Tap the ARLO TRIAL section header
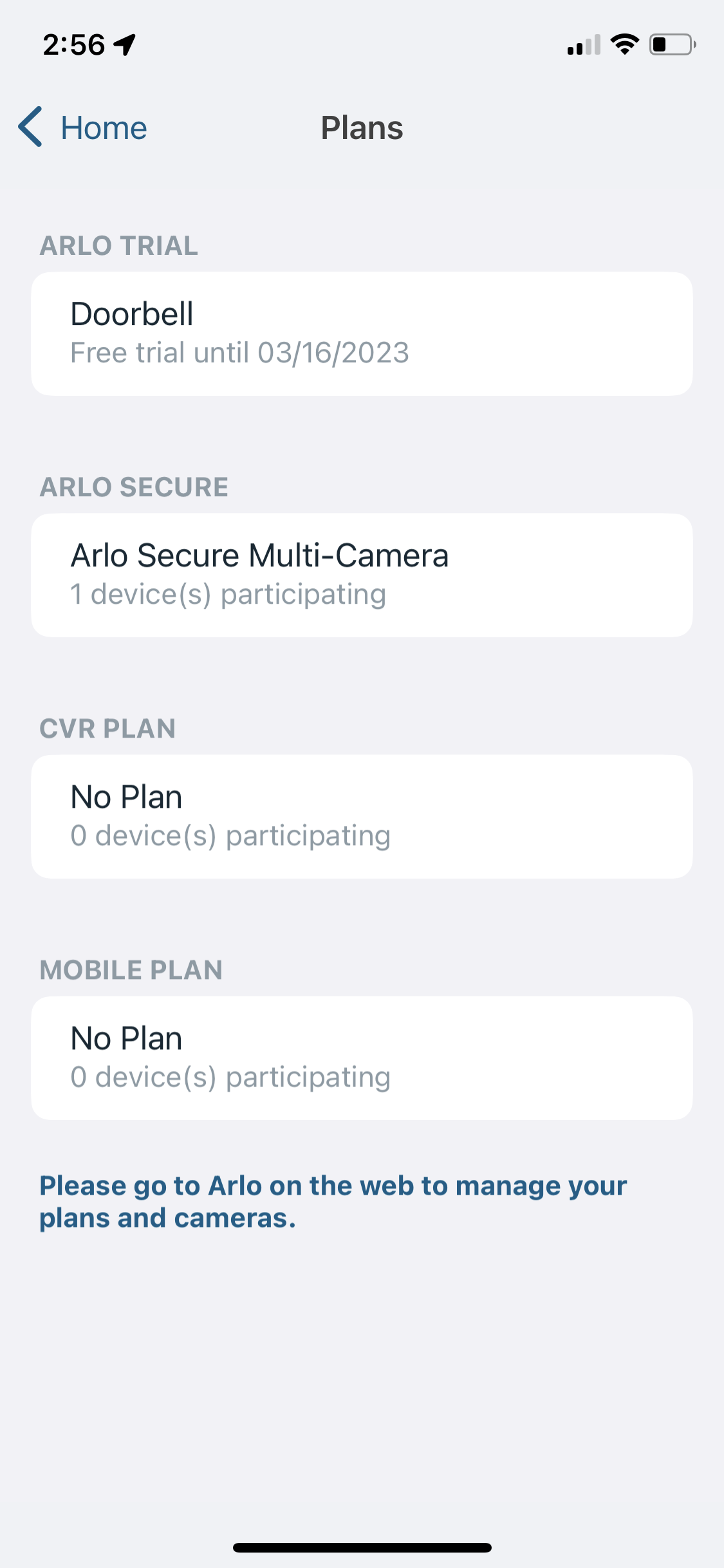724x1568 pixels. point(118,245)
